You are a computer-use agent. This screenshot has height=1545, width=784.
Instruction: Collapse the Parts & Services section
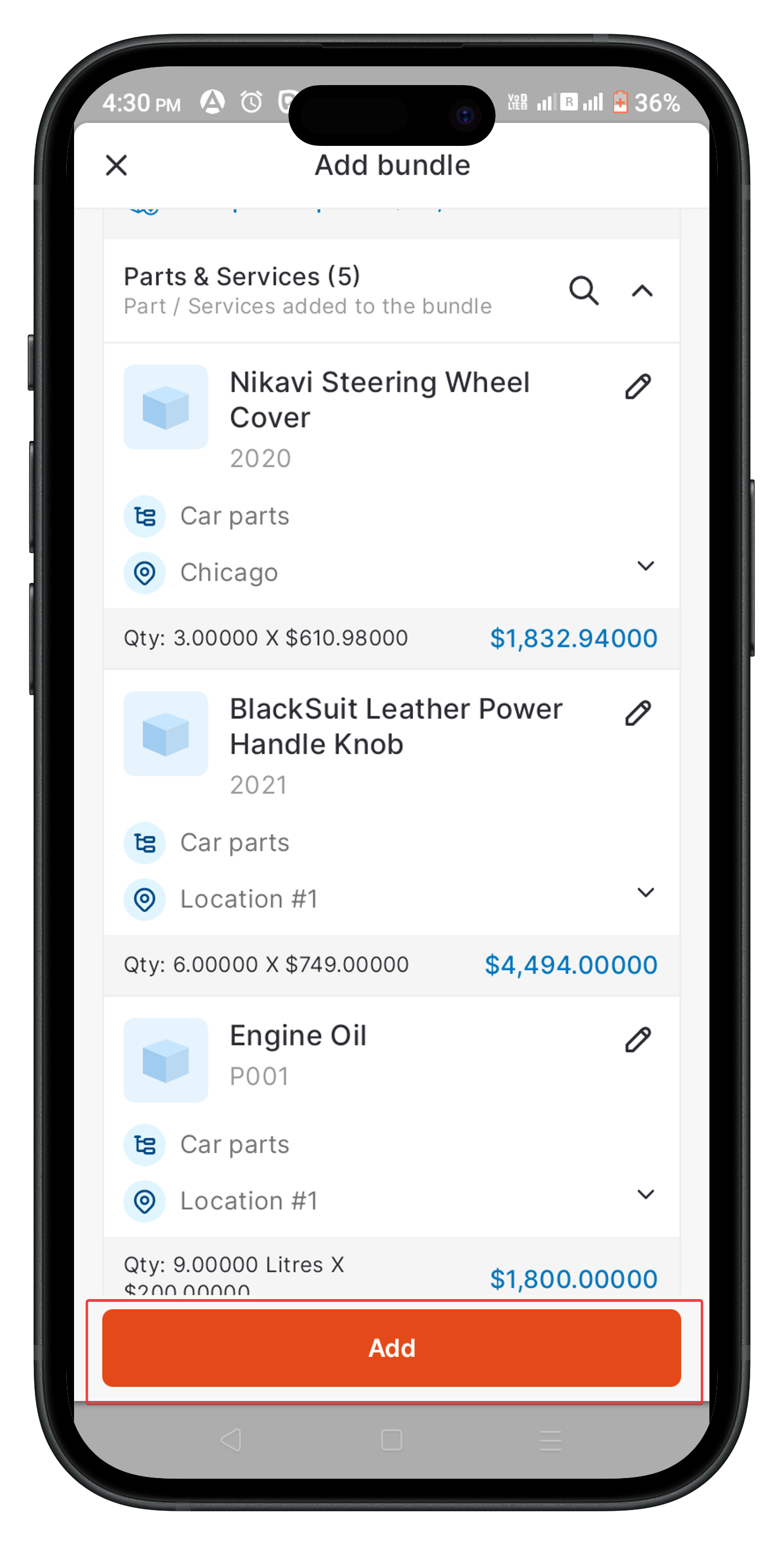642,291
